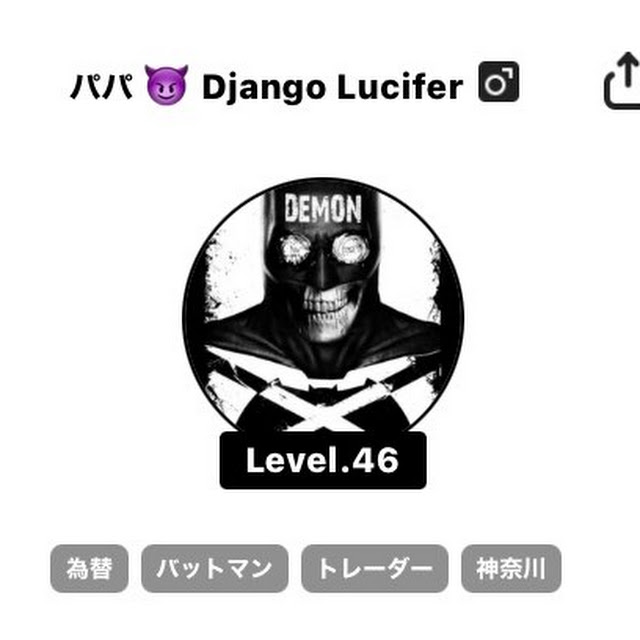The image size is (640, 640).
Task: Tap the トレーダー tag chip
Action: point(375,570)
